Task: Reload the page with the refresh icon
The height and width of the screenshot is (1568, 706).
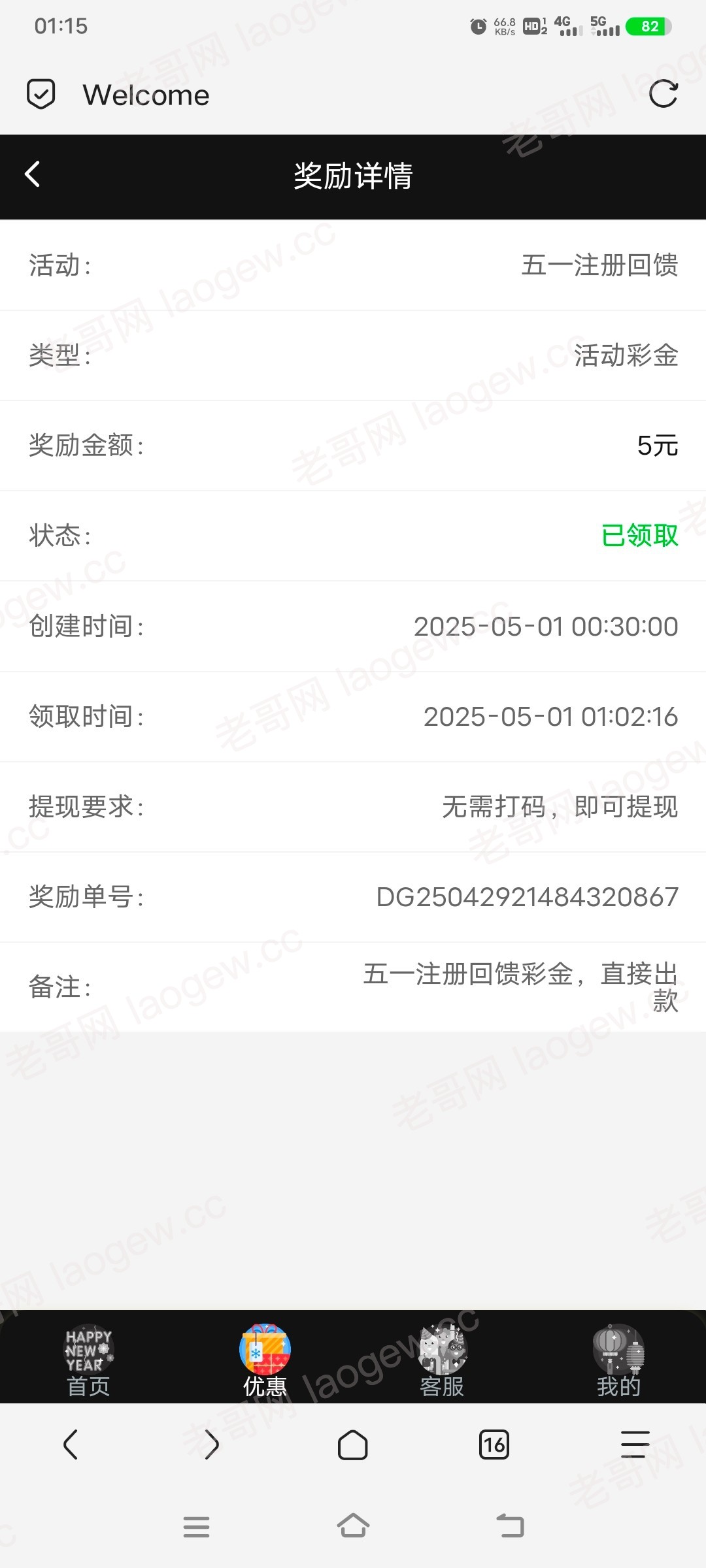Action: pos(663,94)
